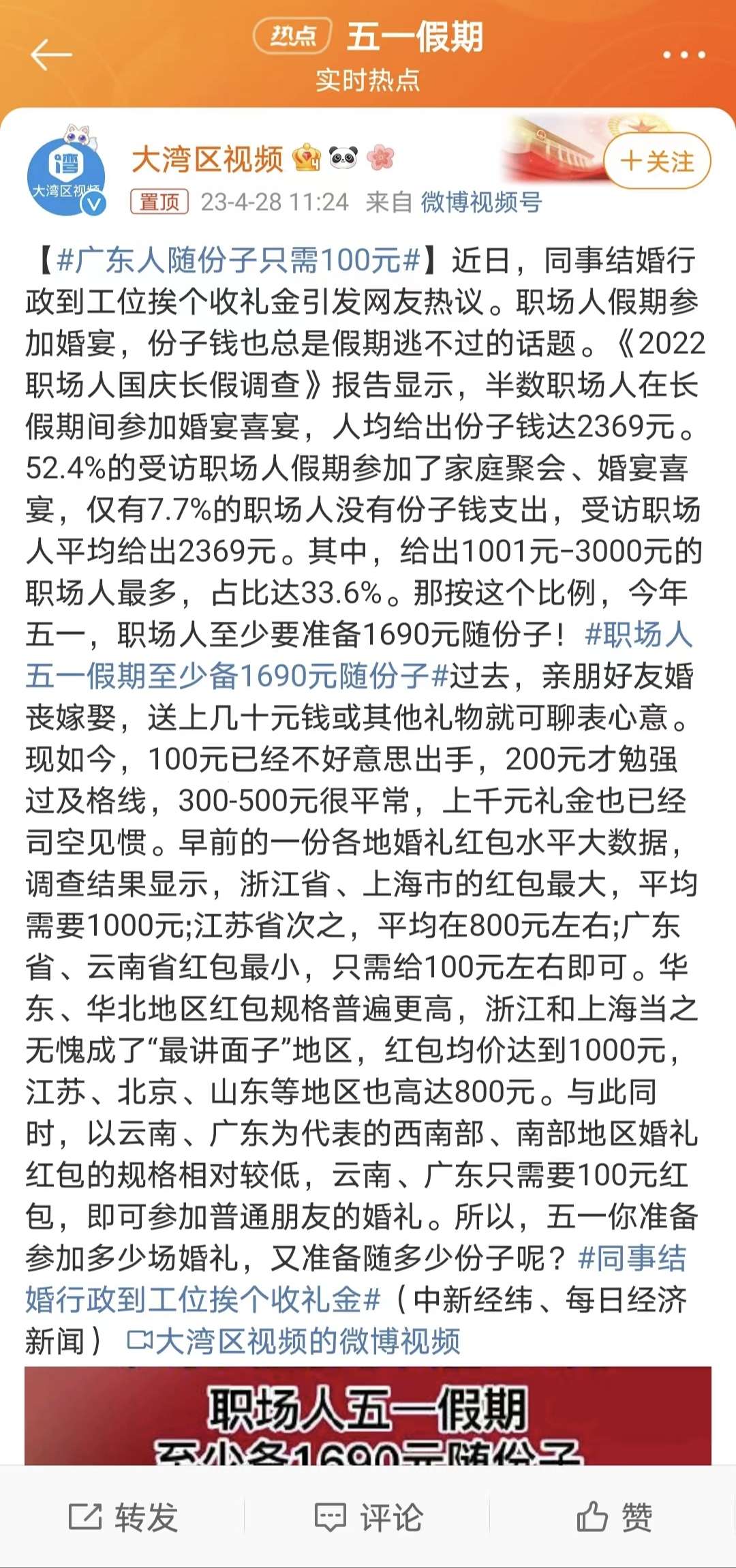Like the post with 赞
This screenshot has width=736, height=1568.
(x=614, y=1517)
